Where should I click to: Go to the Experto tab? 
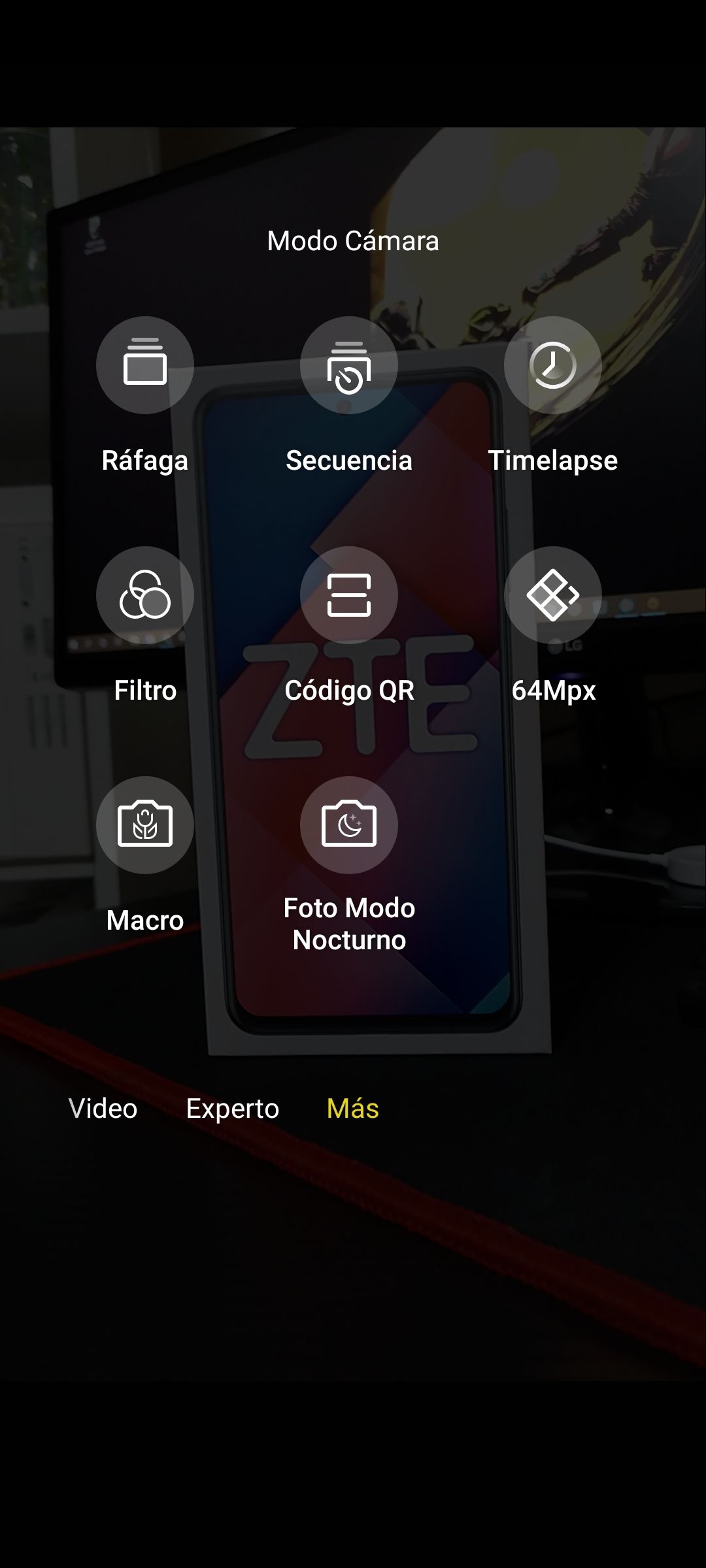(x=233, y=1109)
